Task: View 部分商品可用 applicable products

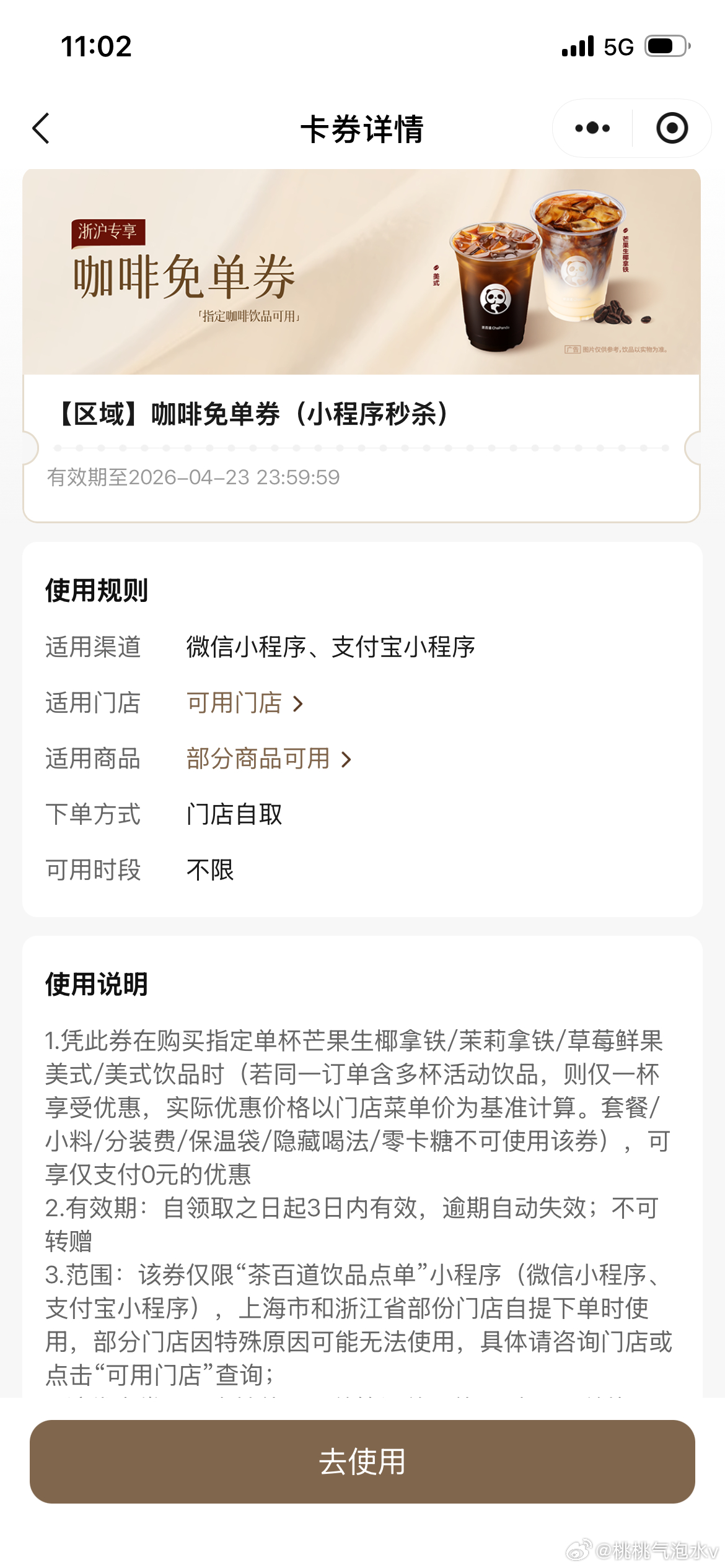Action: 268,759
